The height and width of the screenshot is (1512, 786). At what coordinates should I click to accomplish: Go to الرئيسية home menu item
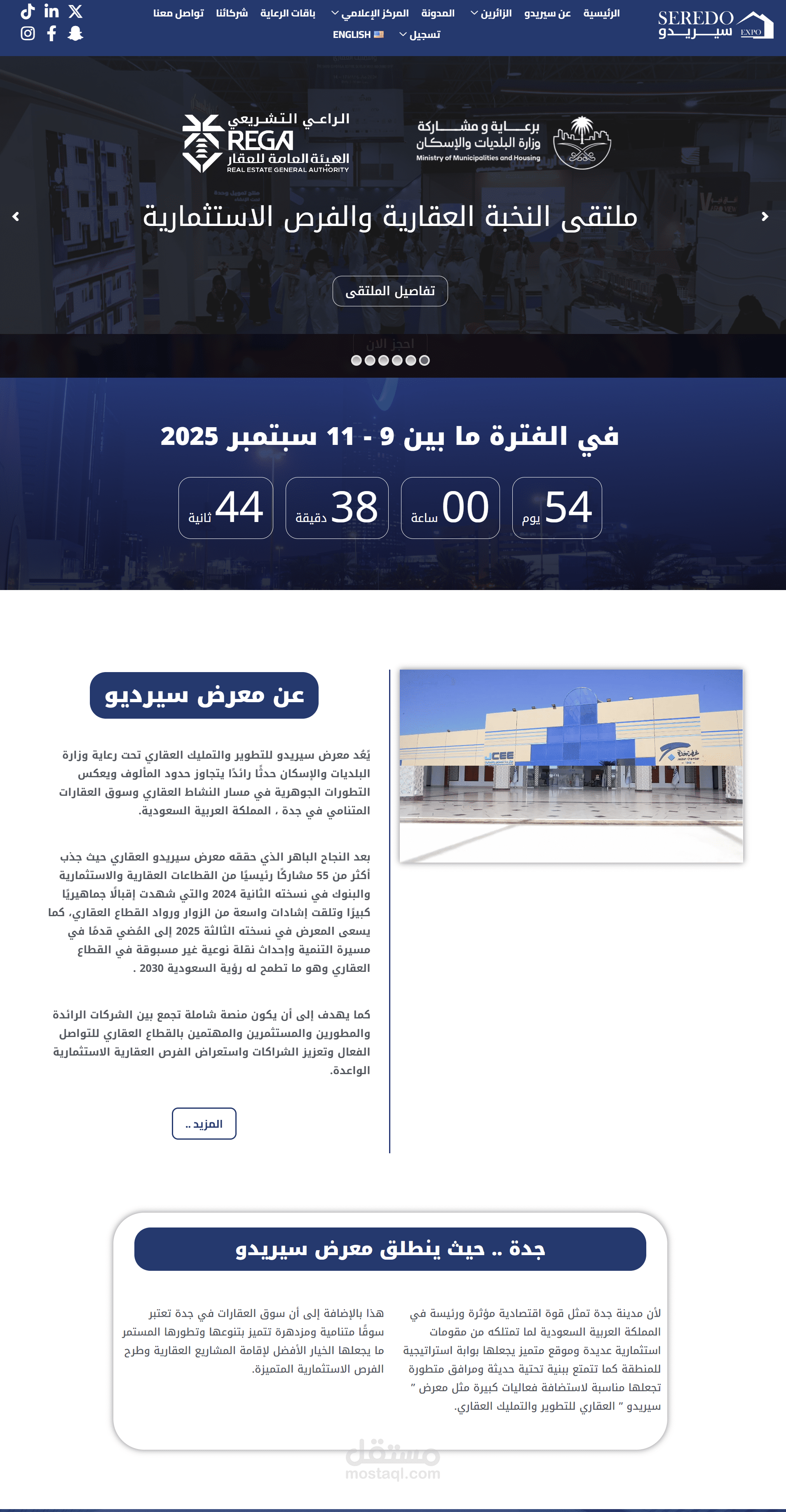click(x=601, y=13)
